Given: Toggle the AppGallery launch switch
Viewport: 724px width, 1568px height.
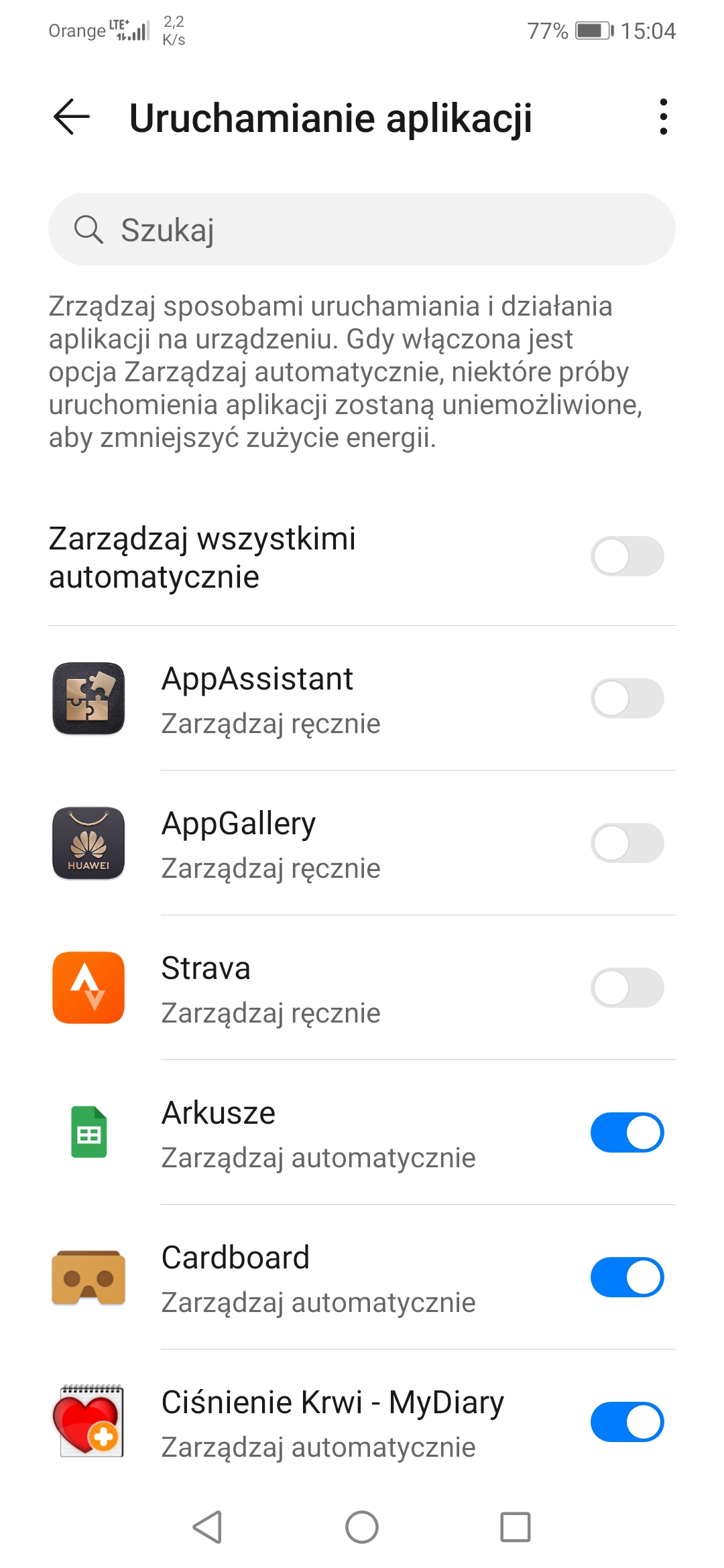Looking at the screenshot, I should (627, 843).
